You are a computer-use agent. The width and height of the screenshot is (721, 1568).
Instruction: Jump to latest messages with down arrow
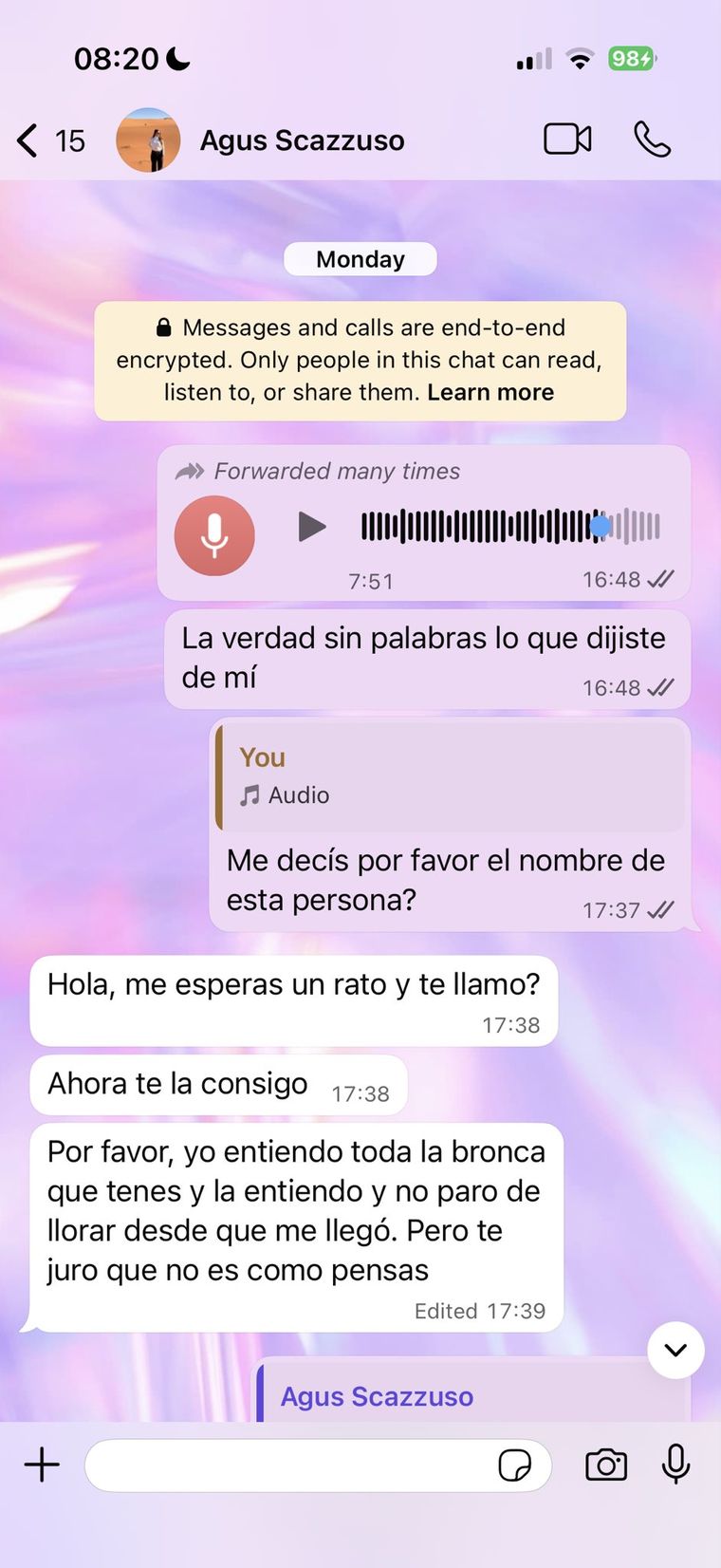[675, 1350]
